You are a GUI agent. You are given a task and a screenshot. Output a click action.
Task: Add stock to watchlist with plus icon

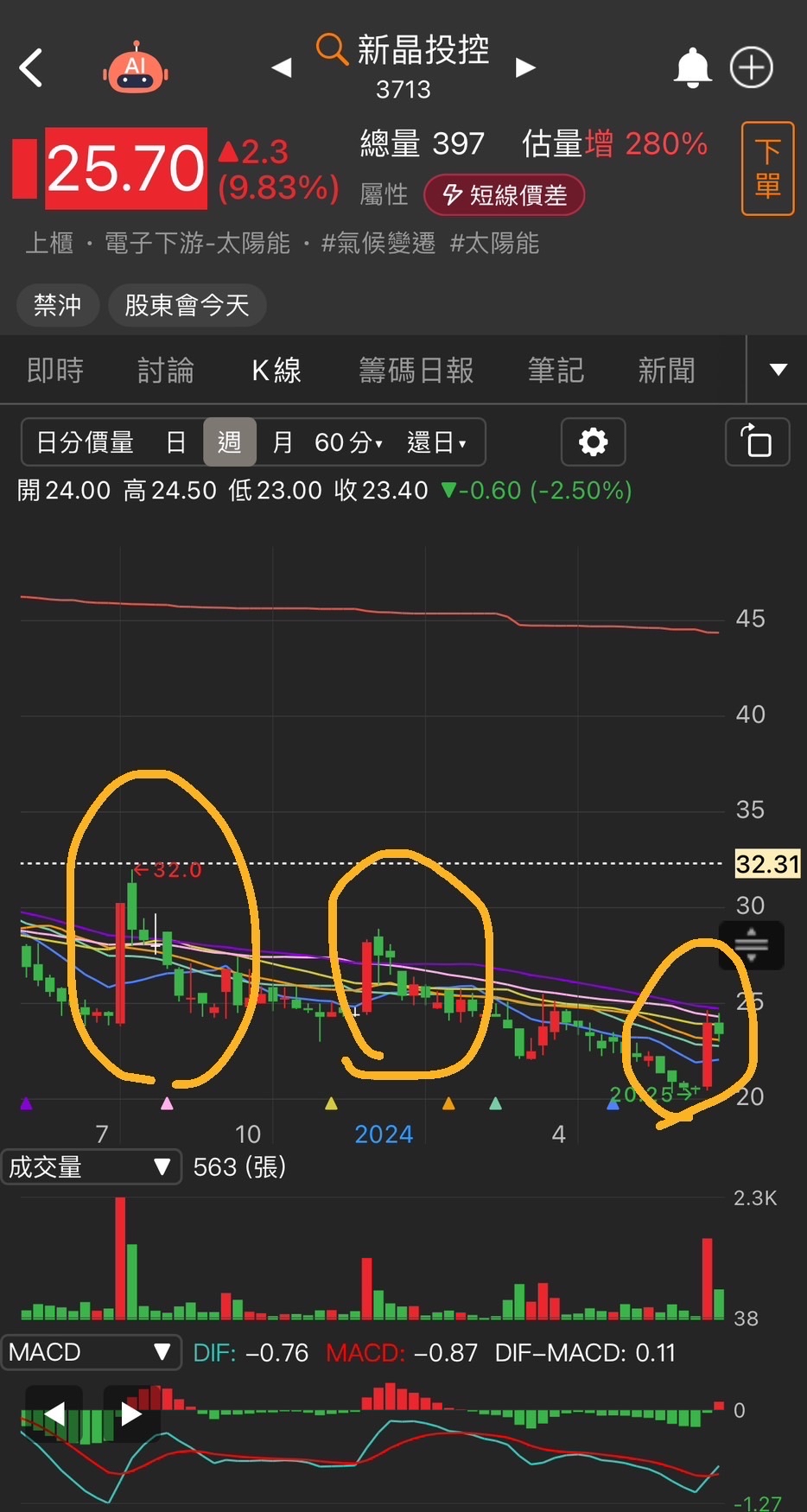pos(751,67)
